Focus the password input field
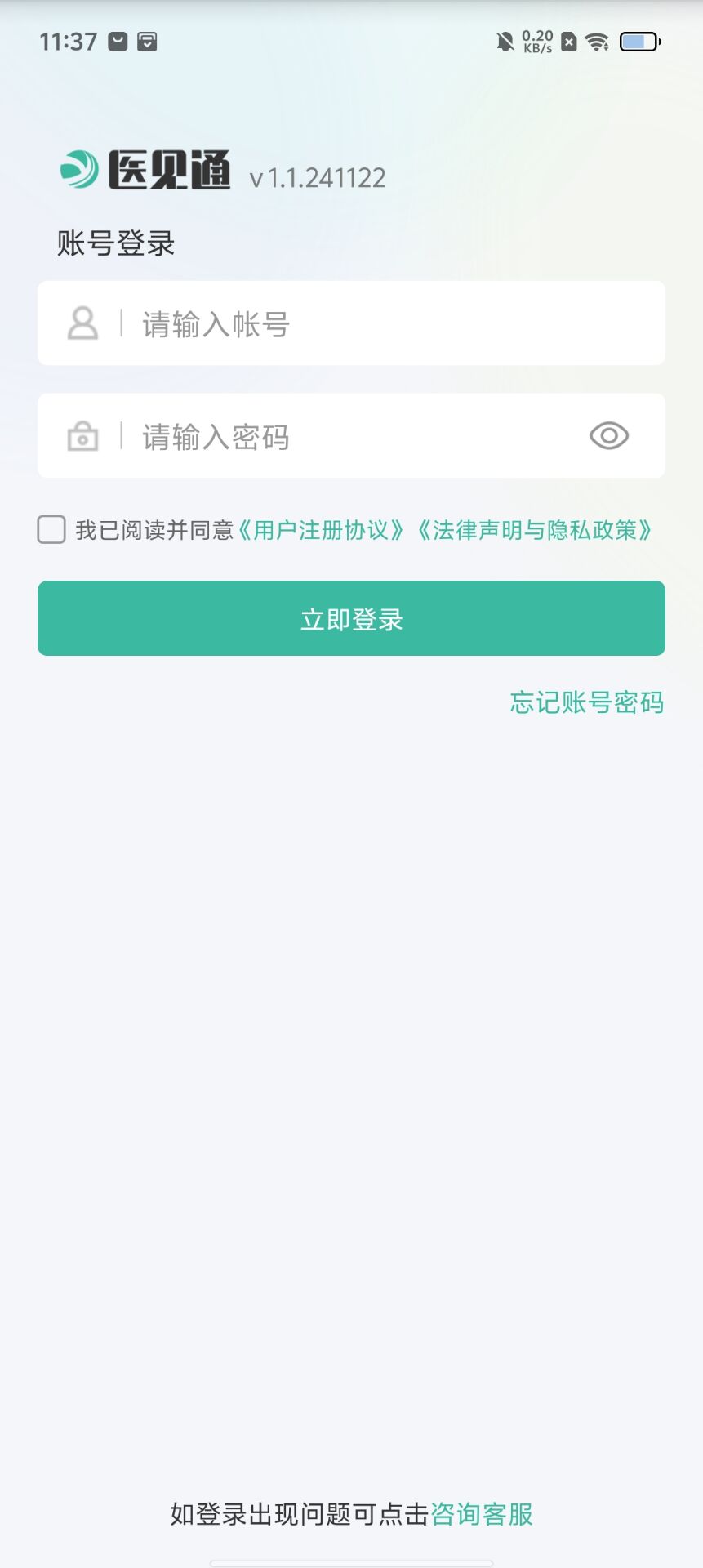This screenshot has width=703, height=1568. 351,436
